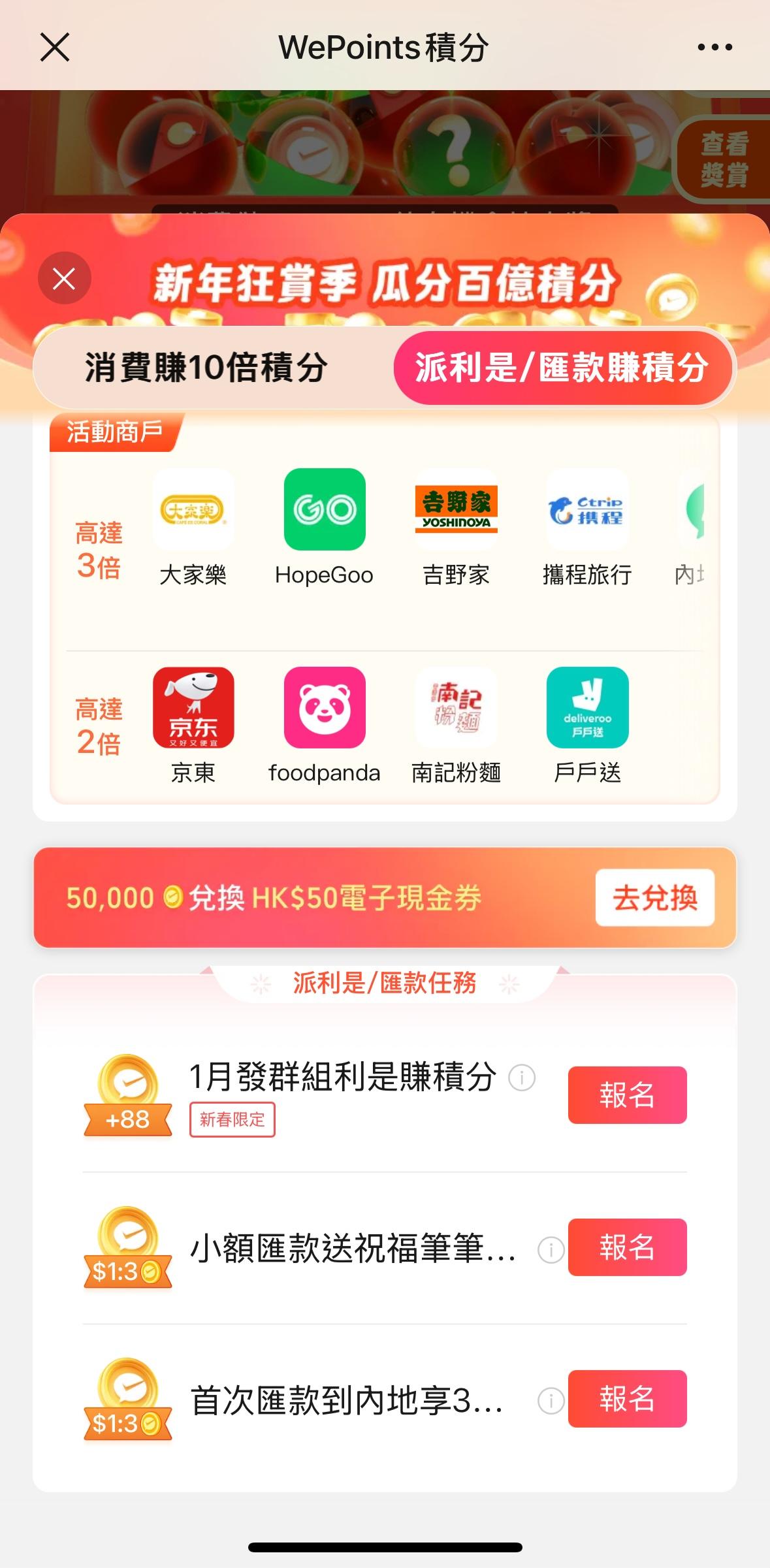This screenshot has width=770, height=1568.
Task: Show info for 首次匯款到內地 task
Action: (x=551, y=1400)
